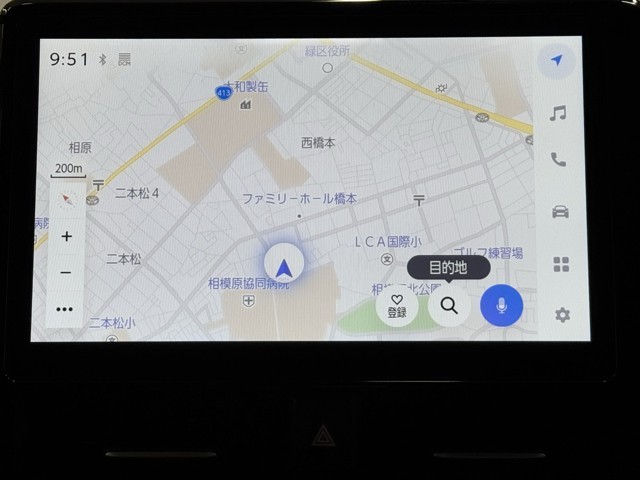
Task: Switch to the music tab
Action: [x=558, y=113]
